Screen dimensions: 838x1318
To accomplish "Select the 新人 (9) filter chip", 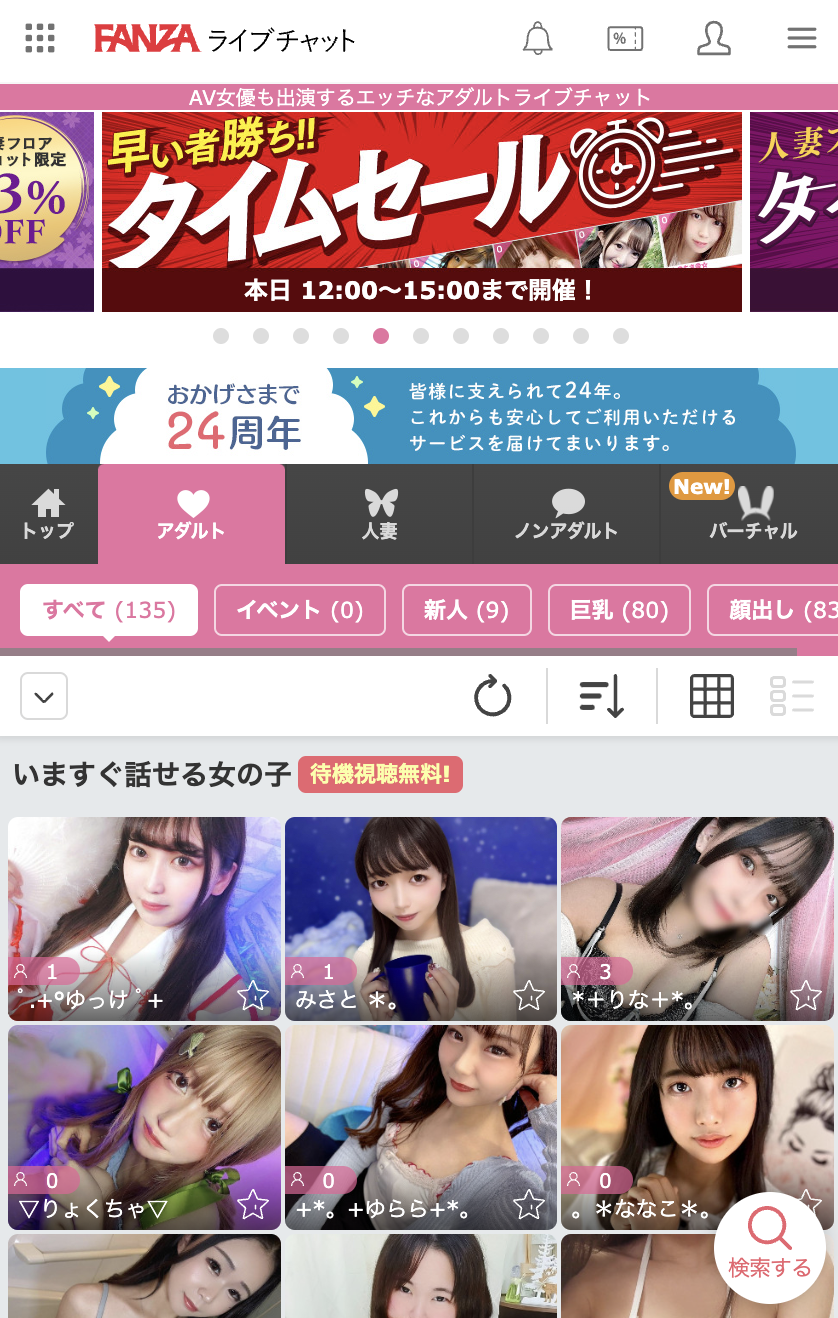I will (466, 610).
